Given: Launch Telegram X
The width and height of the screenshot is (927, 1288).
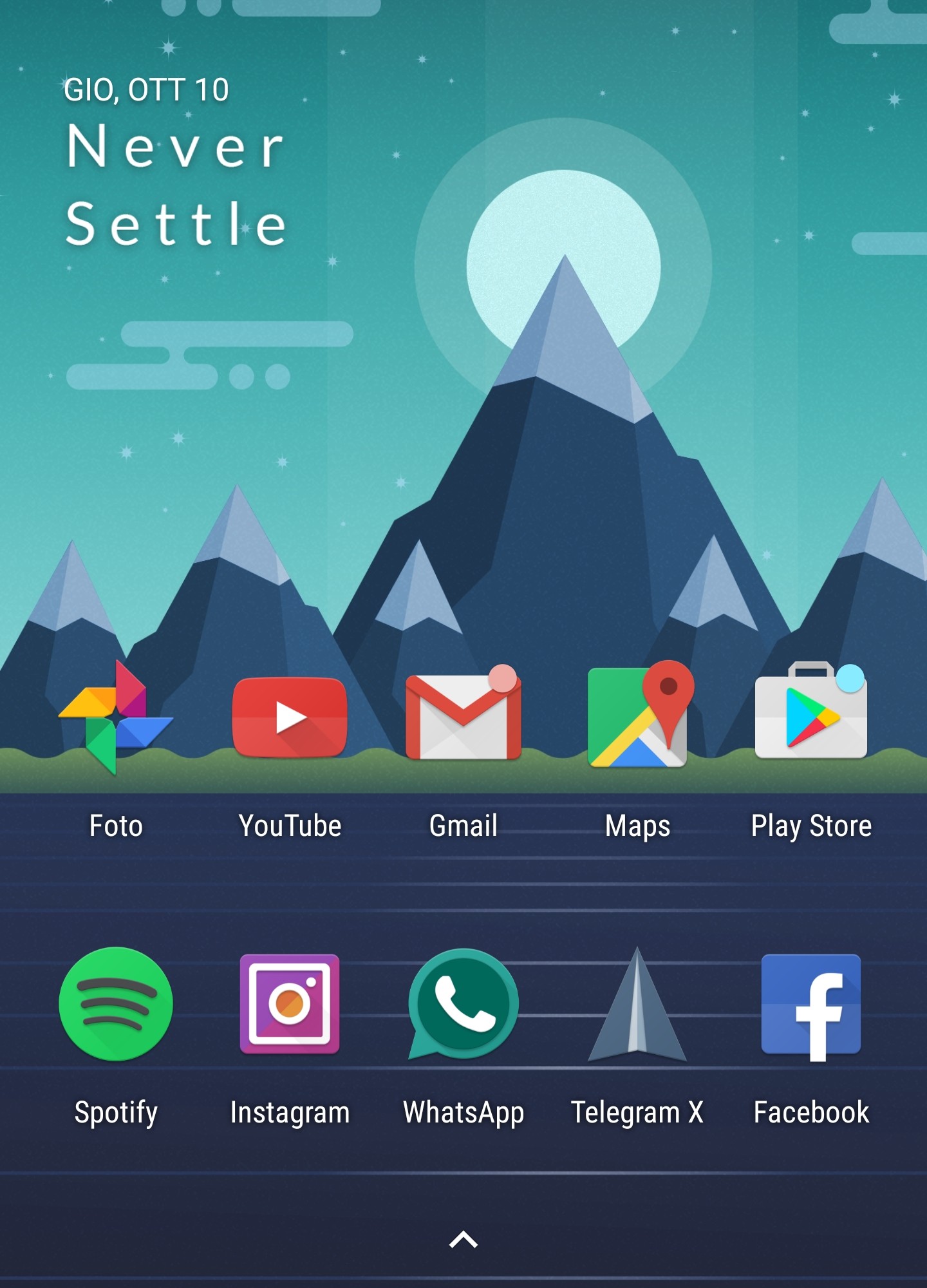Looking at the screenshot, I should (x=637, y=1006).
